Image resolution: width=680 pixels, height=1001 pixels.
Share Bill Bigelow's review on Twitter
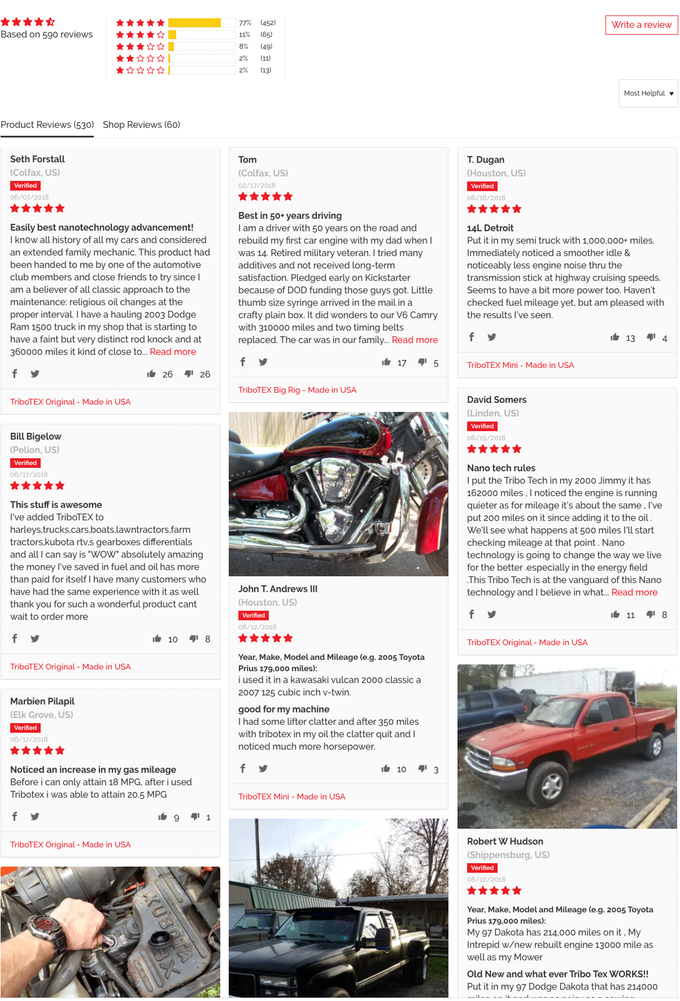coord(35,638)
